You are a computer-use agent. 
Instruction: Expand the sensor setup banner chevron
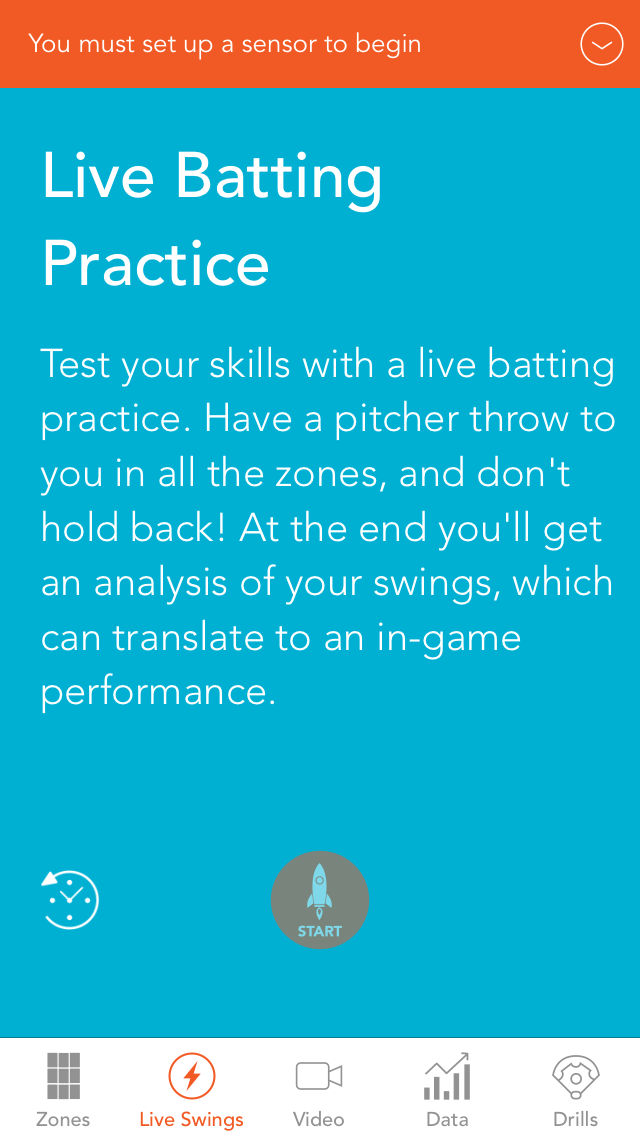pyautogui.click(x=602, y=44)
